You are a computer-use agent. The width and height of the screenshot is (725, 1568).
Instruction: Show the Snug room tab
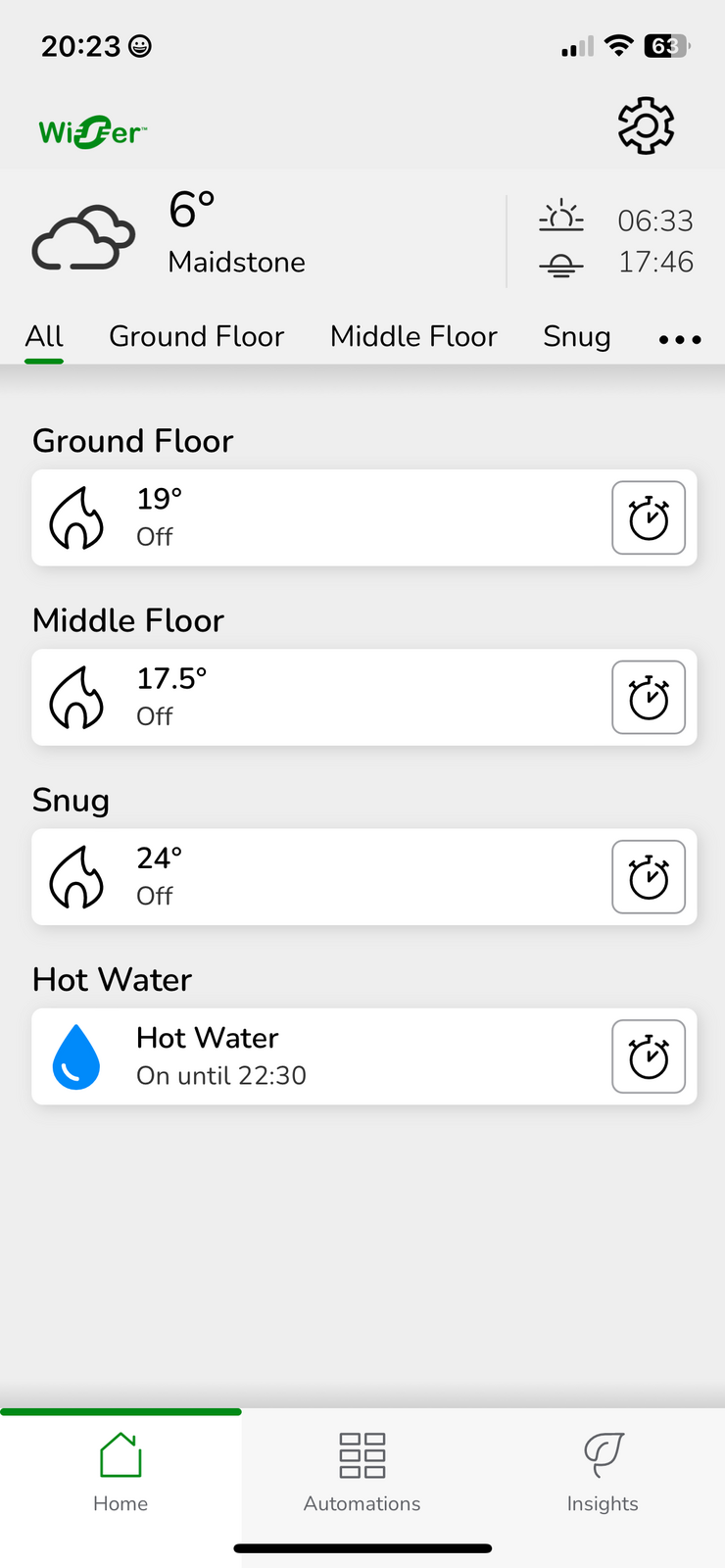576,336
